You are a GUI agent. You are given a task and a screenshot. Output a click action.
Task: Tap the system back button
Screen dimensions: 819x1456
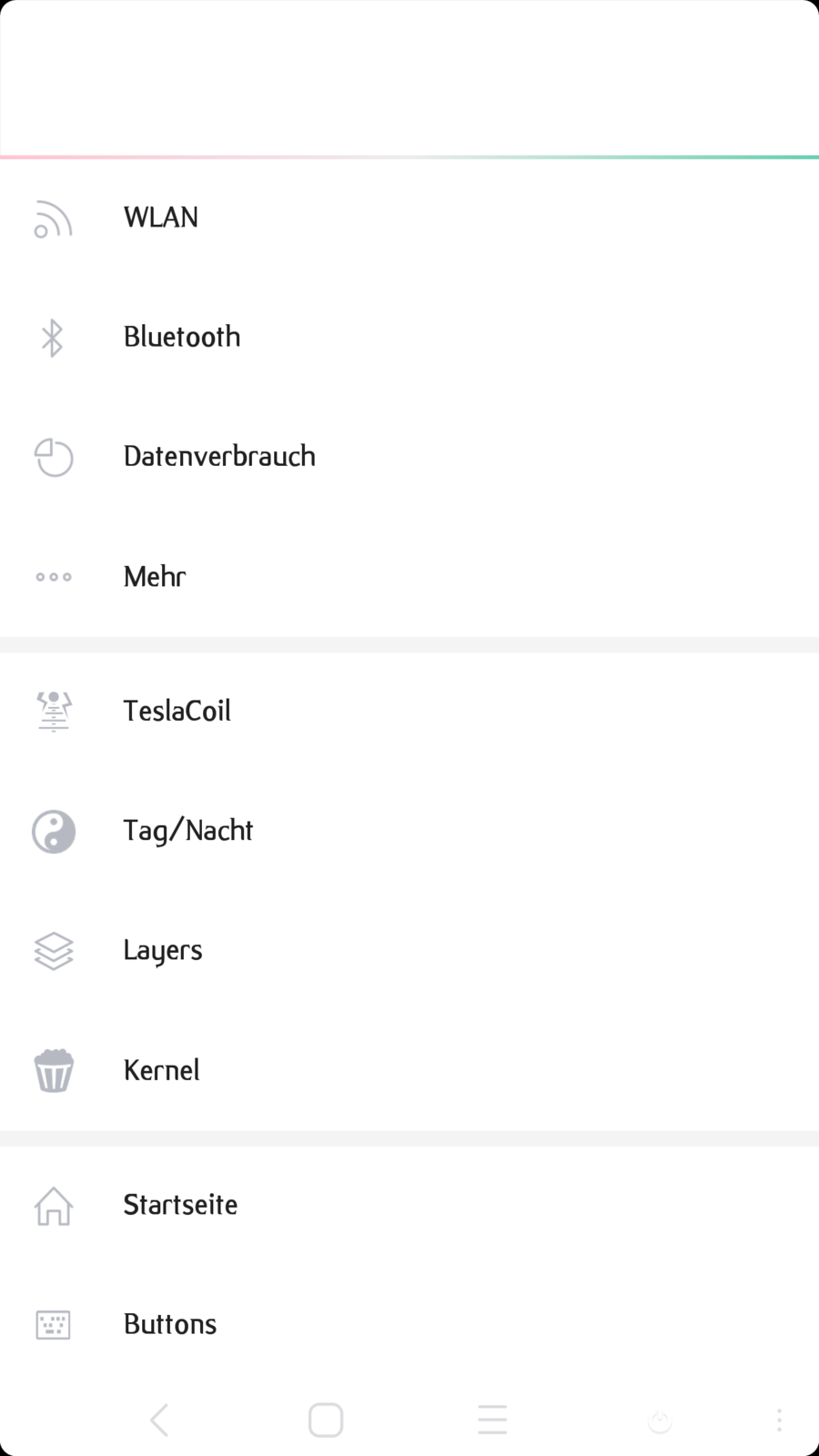click(x=159, y=1420)
